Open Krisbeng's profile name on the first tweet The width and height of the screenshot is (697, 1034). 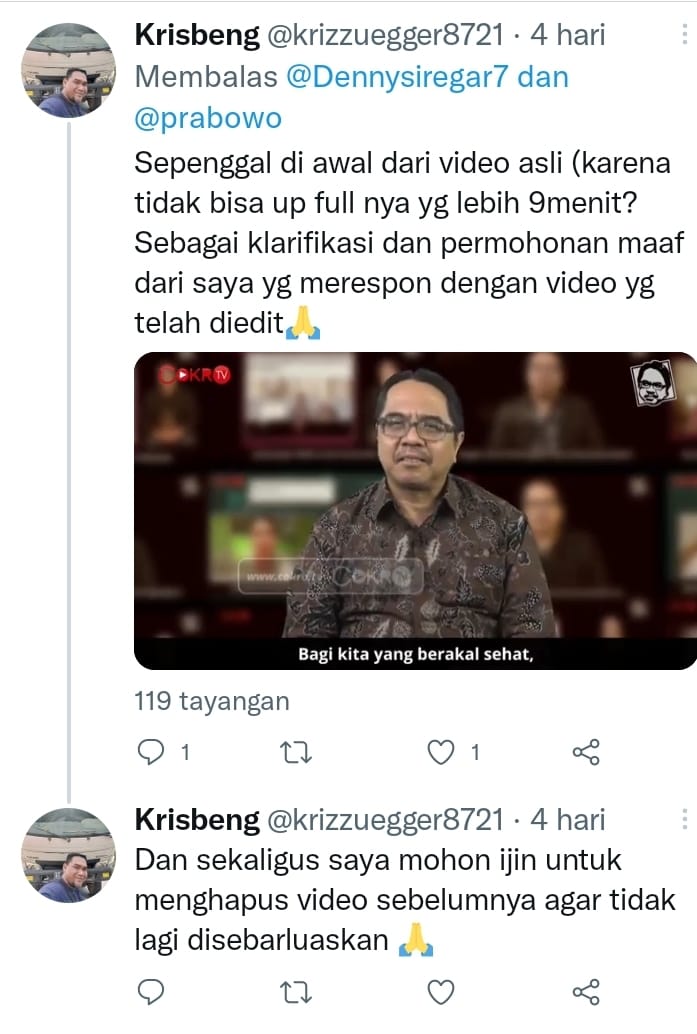point(196,36)
